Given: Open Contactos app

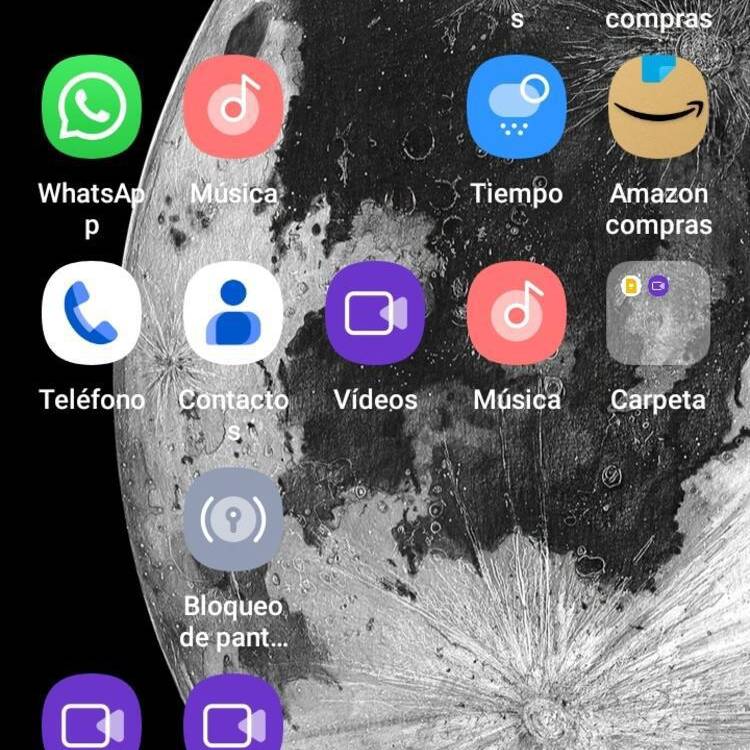Looking at the screenshot, I should tap(233, 313).
